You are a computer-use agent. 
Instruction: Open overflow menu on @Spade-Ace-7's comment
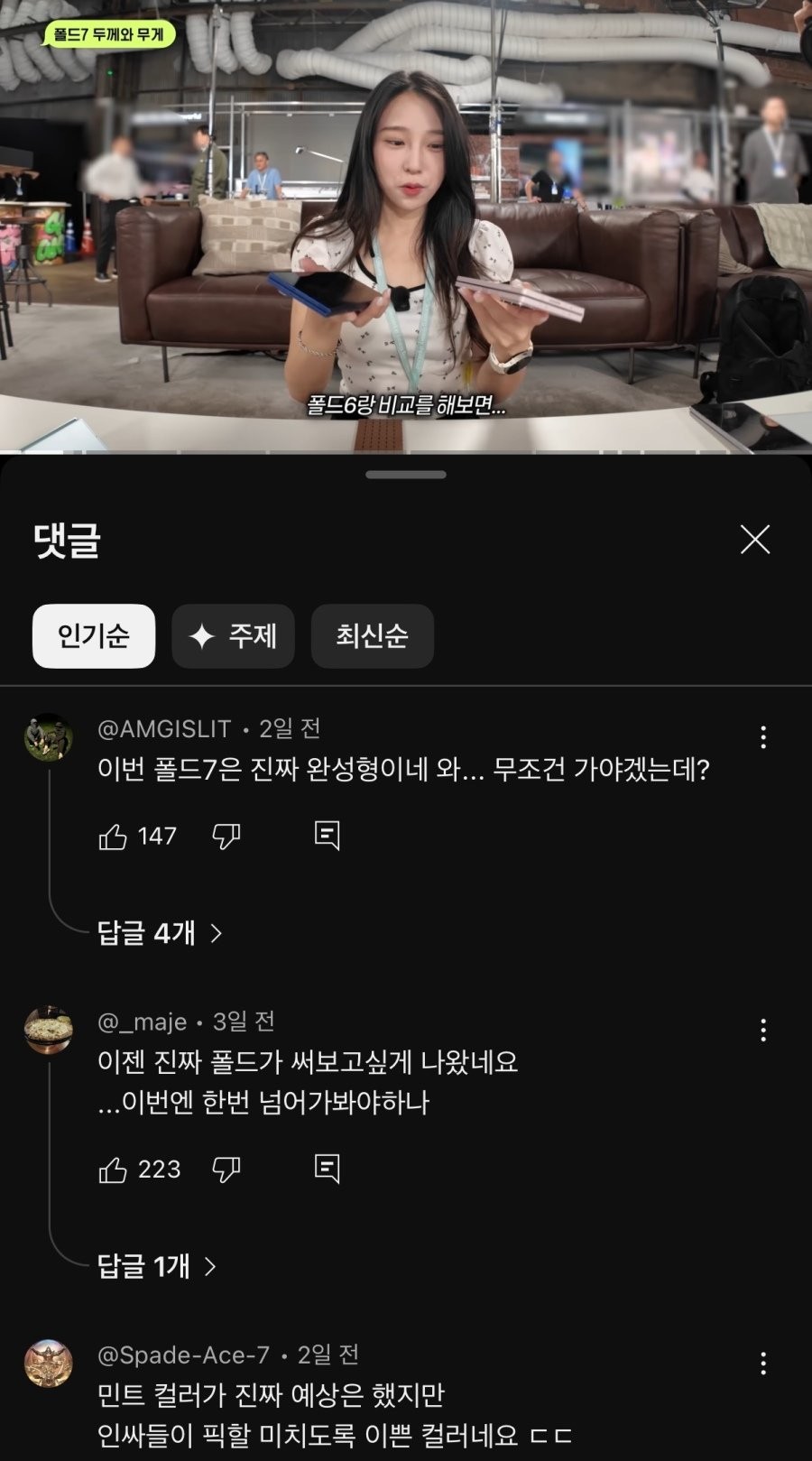tap(763, 1363)
